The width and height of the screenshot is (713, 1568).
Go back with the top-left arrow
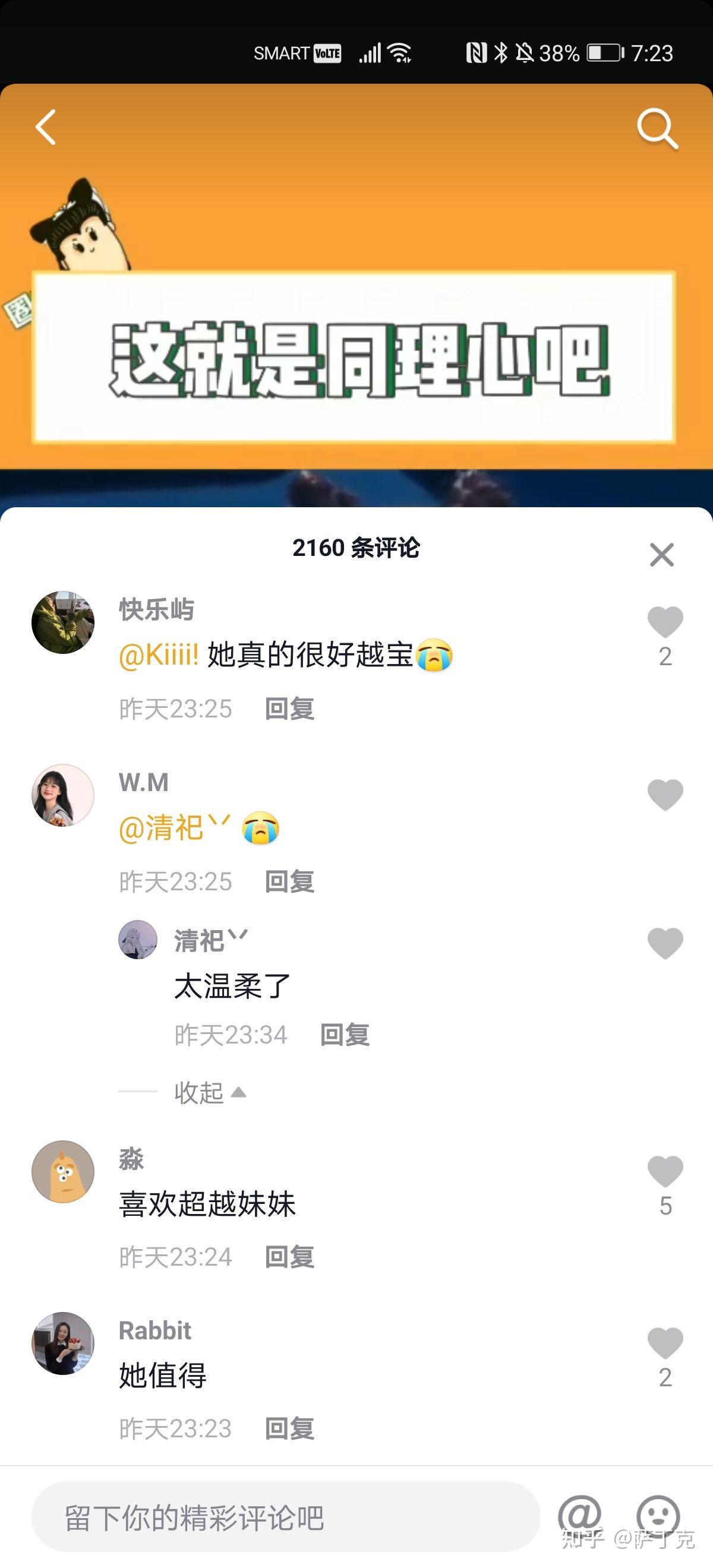tap(46, 127)
